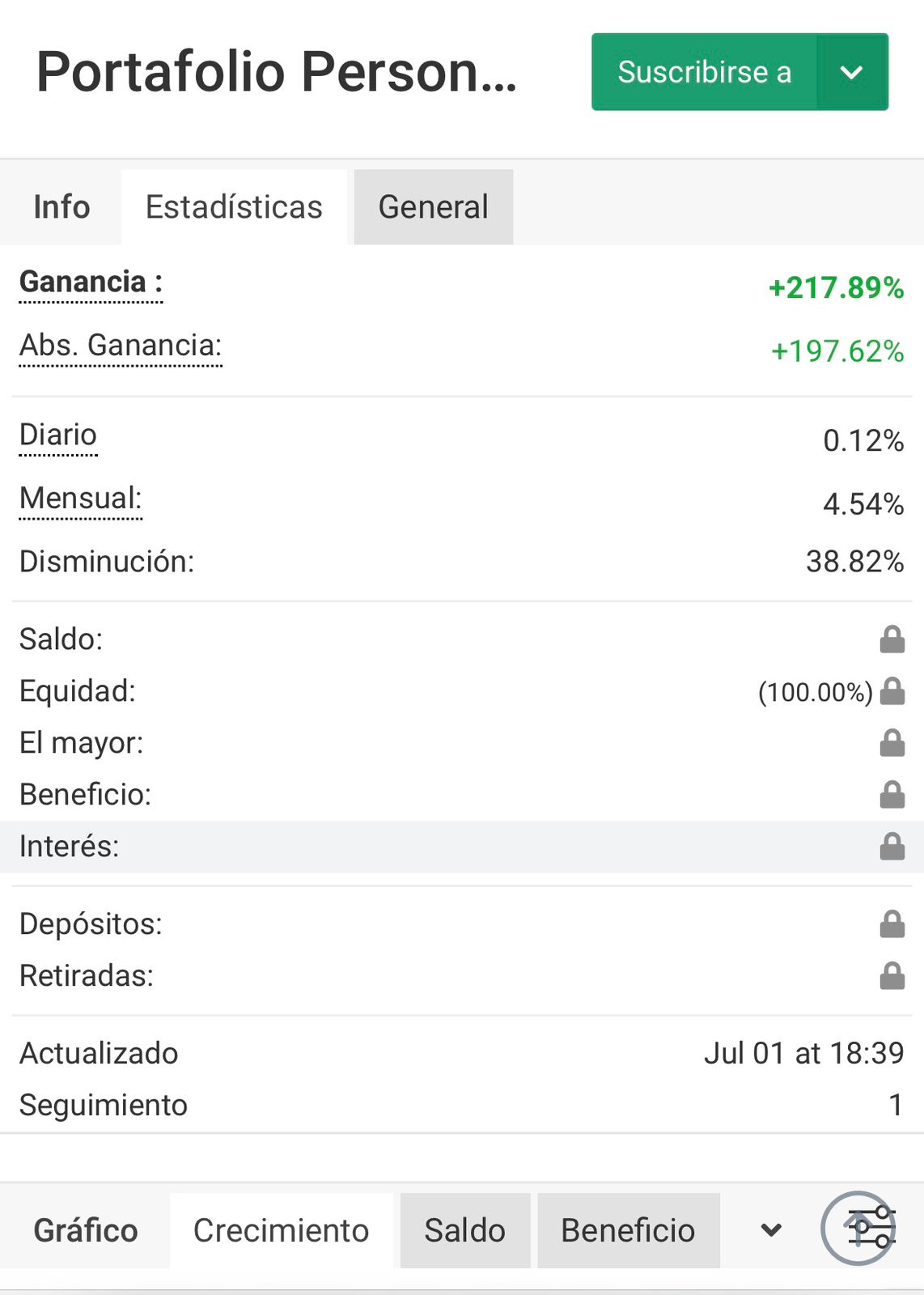924x1295 pixels.
Task: Switch to the General tab
Action: (x=433, y=207)
